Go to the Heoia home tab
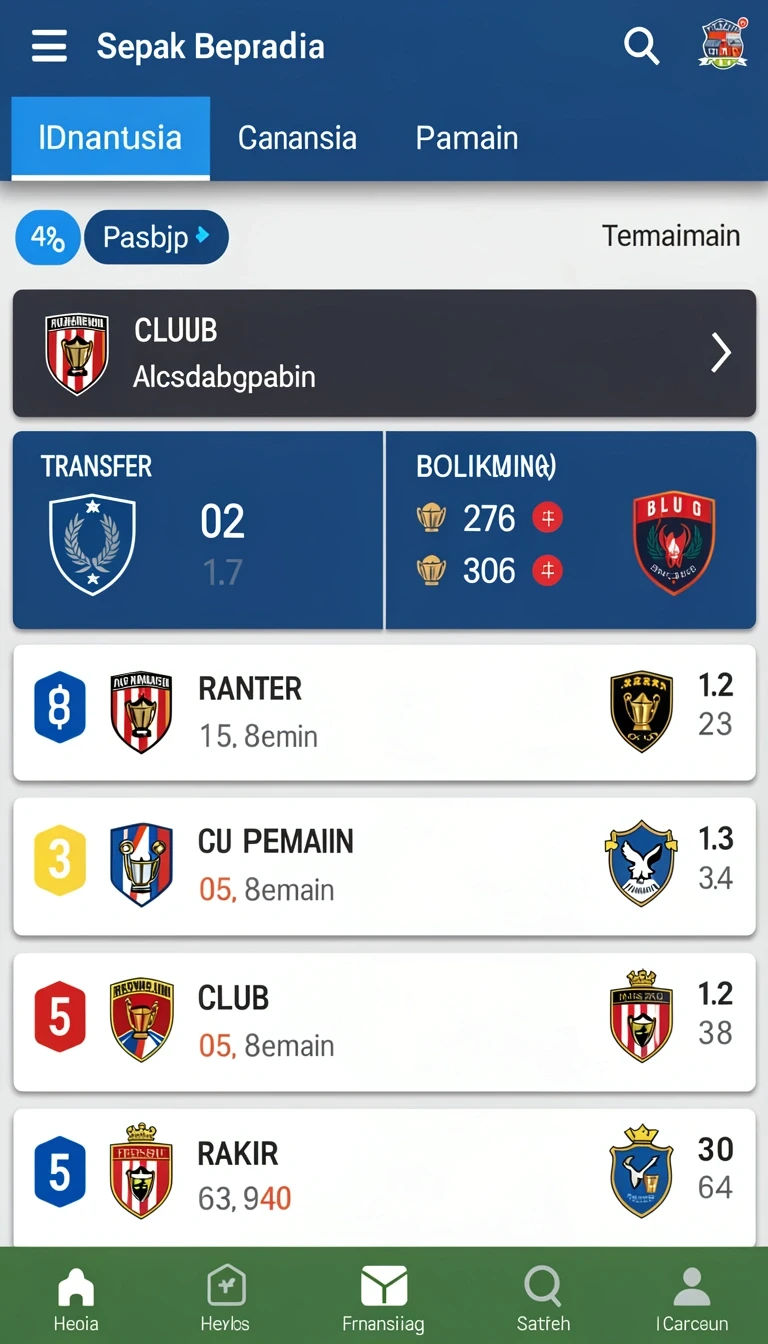Screen dimensions: 768x1344 coord(76,1298)
